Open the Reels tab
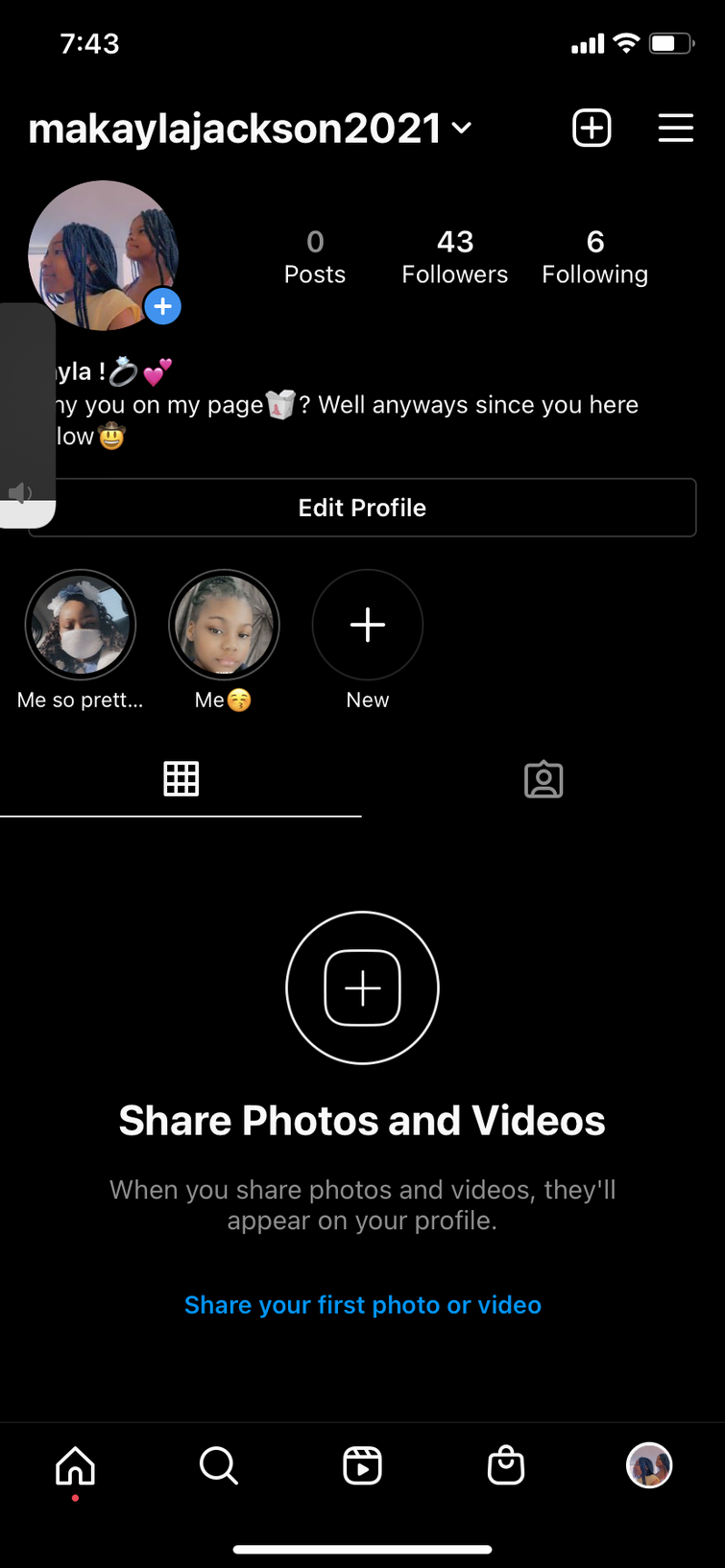725x1568 pixels. pyautogui.click(x=362, y=1465)
